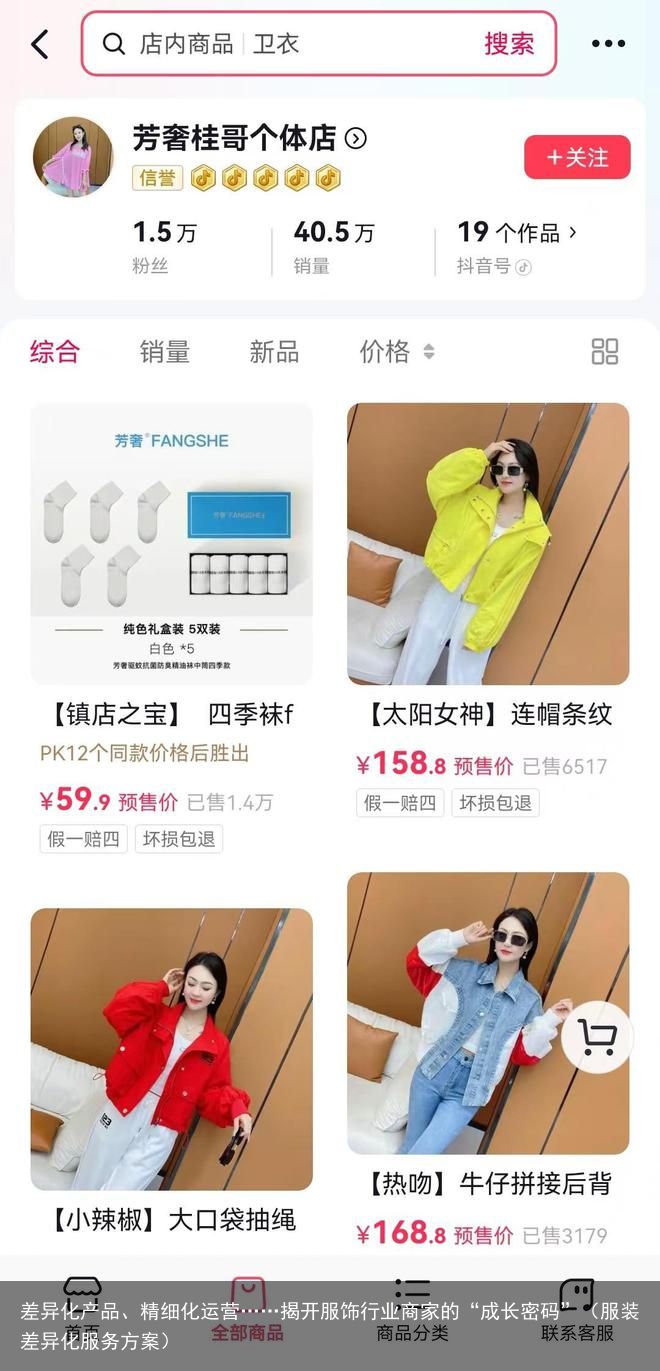Open the 【镇店之宝】四季袜 product
Screen dimensions: 660x1371
171,545
